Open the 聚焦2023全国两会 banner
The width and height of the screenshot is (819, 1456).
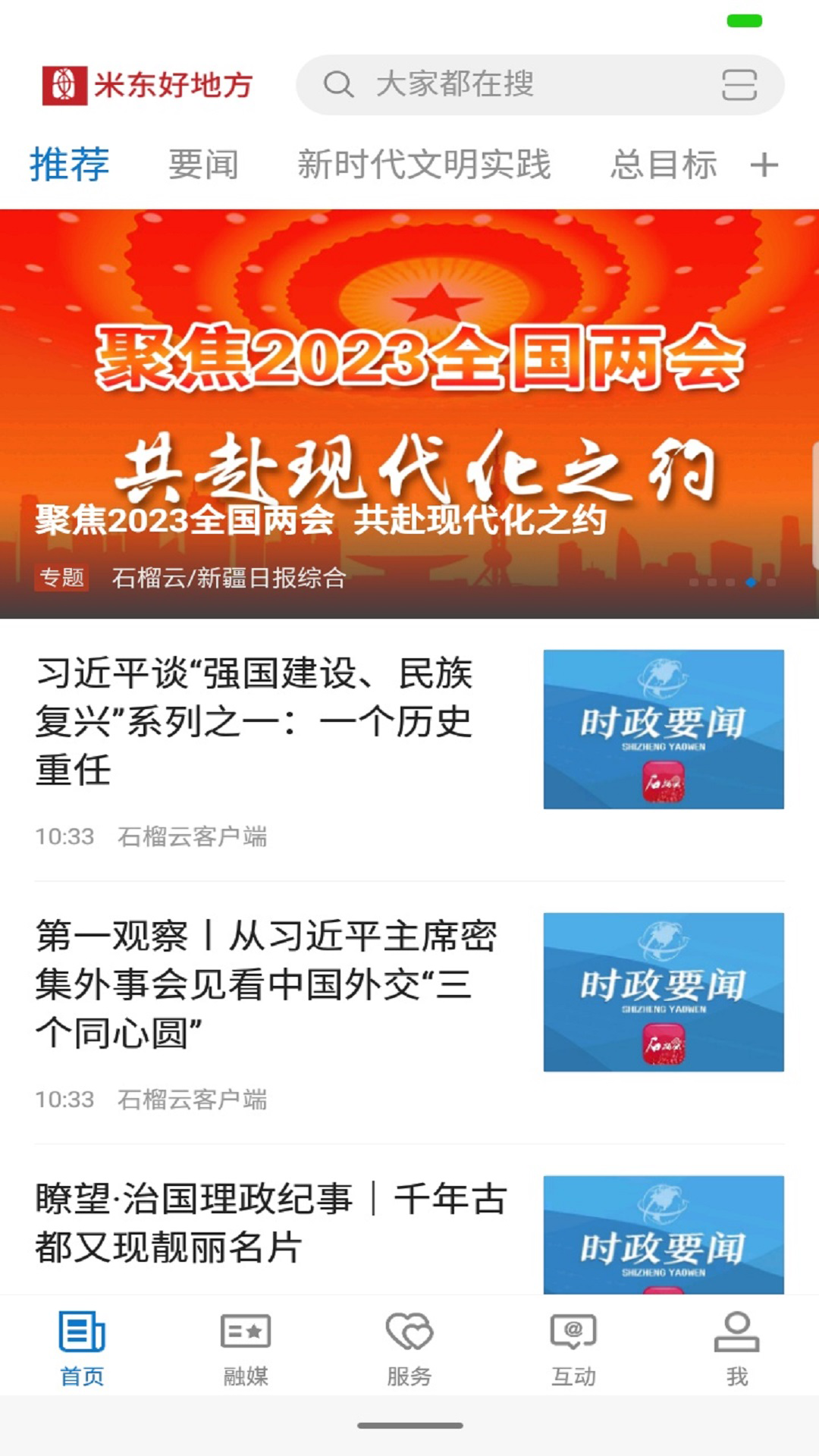409,413
